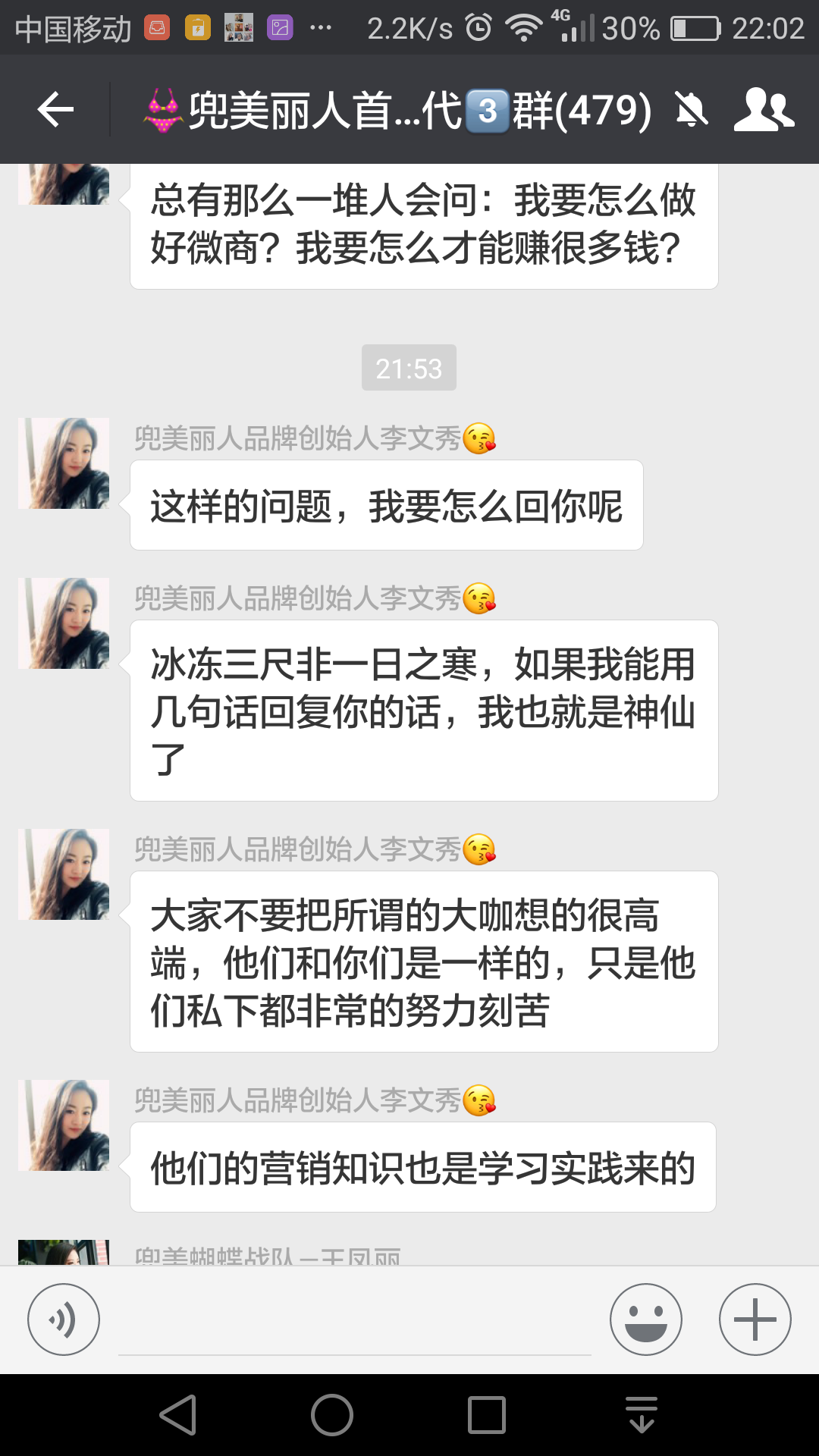Tap the system home button
This screenshot has height=1456, width=819.
click(332, 1415)
